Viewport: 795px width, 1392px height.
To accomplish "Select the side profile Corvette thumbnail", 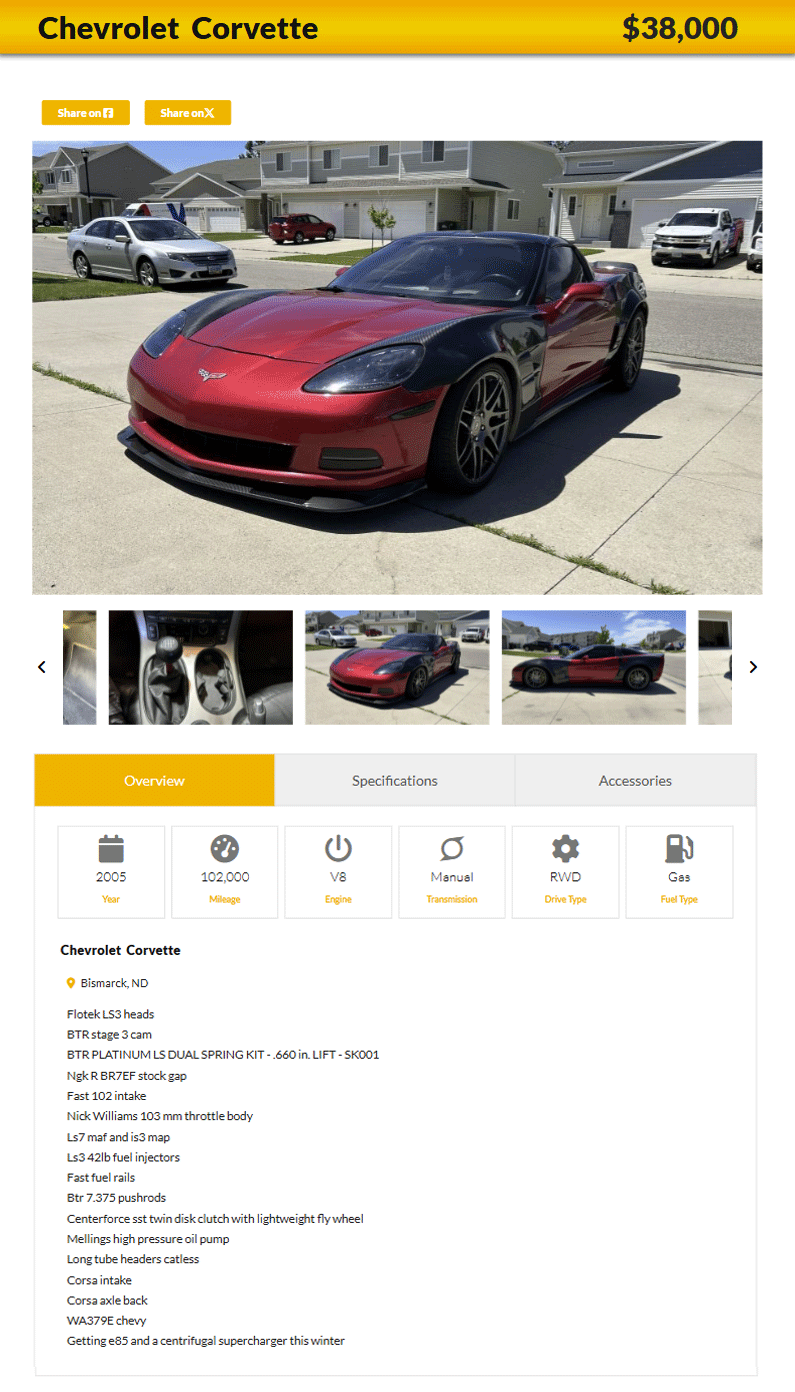I will (x=594, y=667).
